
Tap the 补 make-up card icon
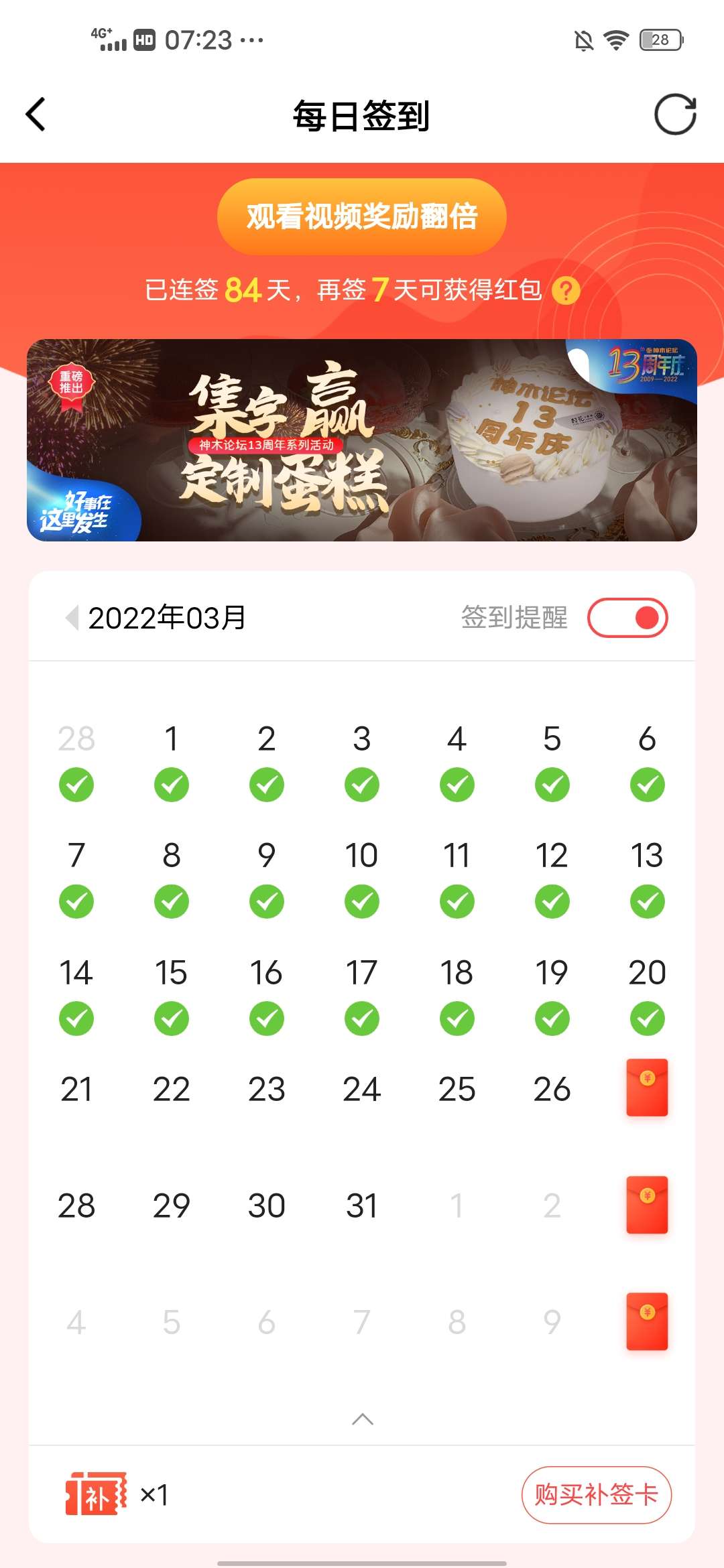coord(96,1494)
